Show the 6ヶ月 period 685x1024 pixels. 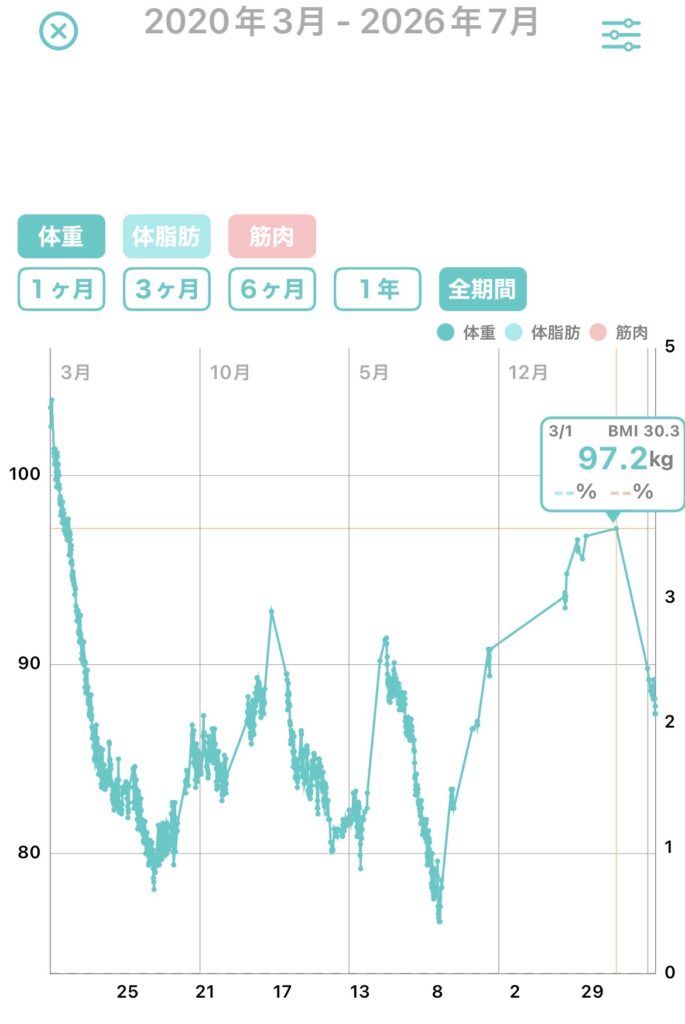[x=272, y=289]
